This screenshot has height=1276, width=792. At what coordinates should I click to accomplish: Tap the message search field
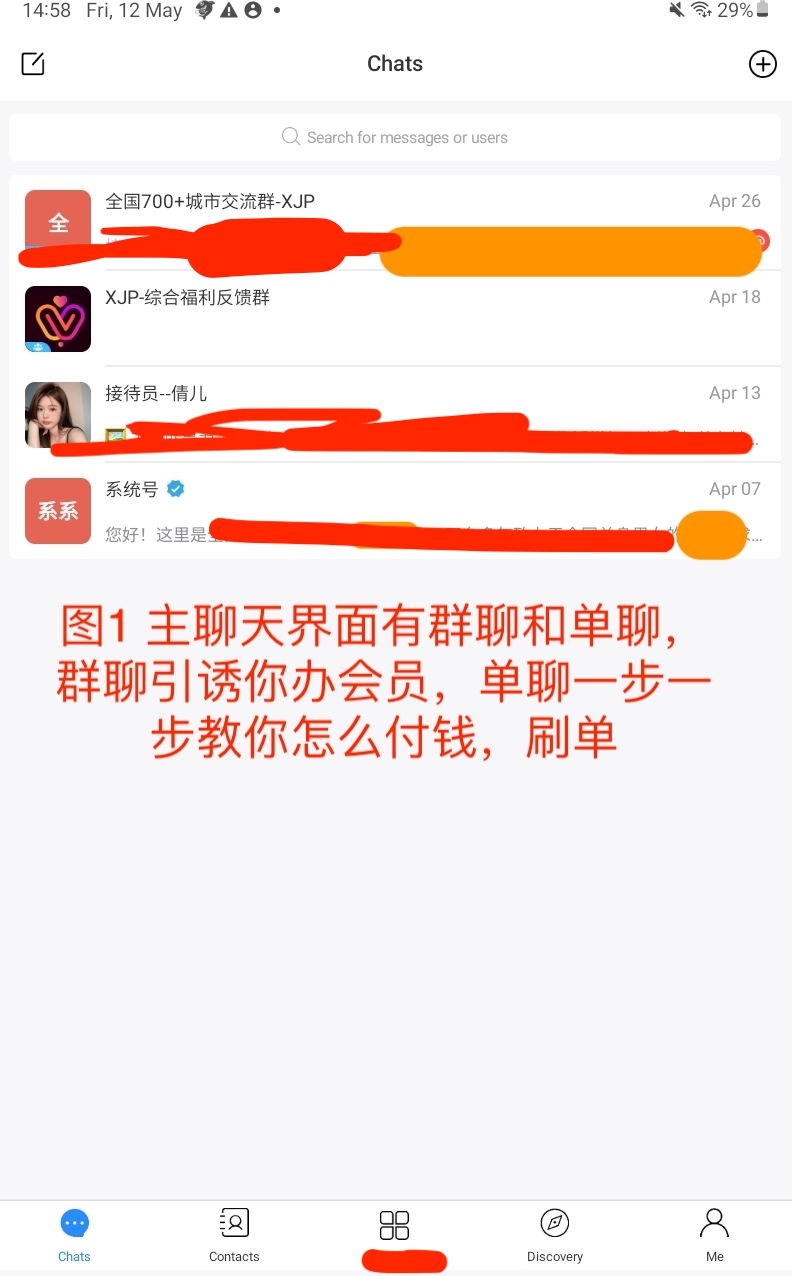click(395, 137)
